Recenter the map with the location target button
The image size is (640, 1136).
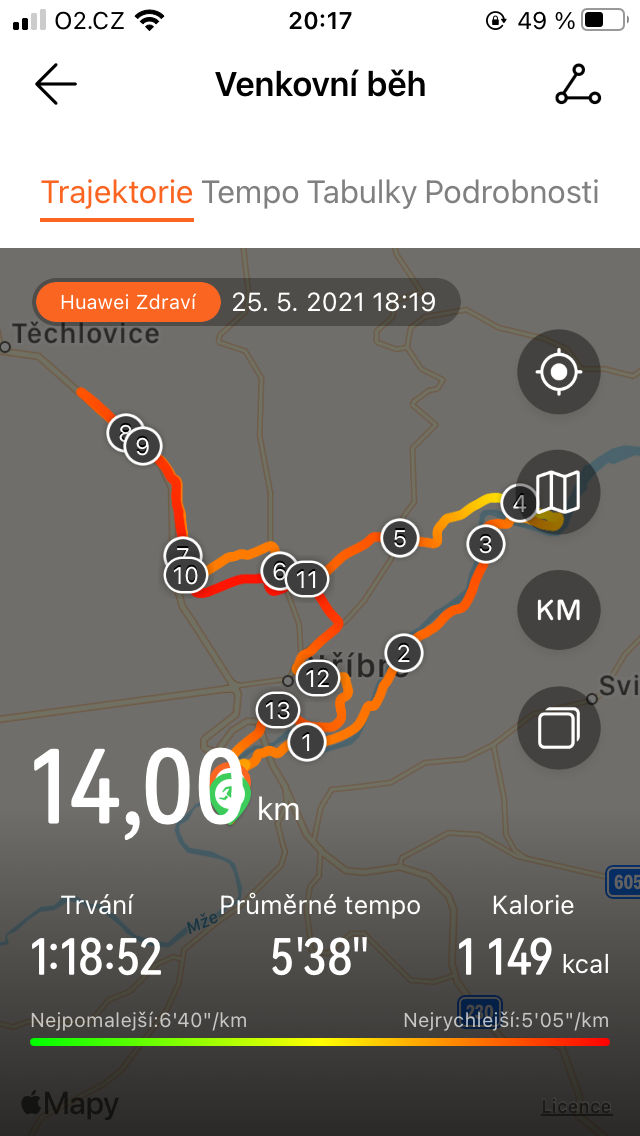558,372
